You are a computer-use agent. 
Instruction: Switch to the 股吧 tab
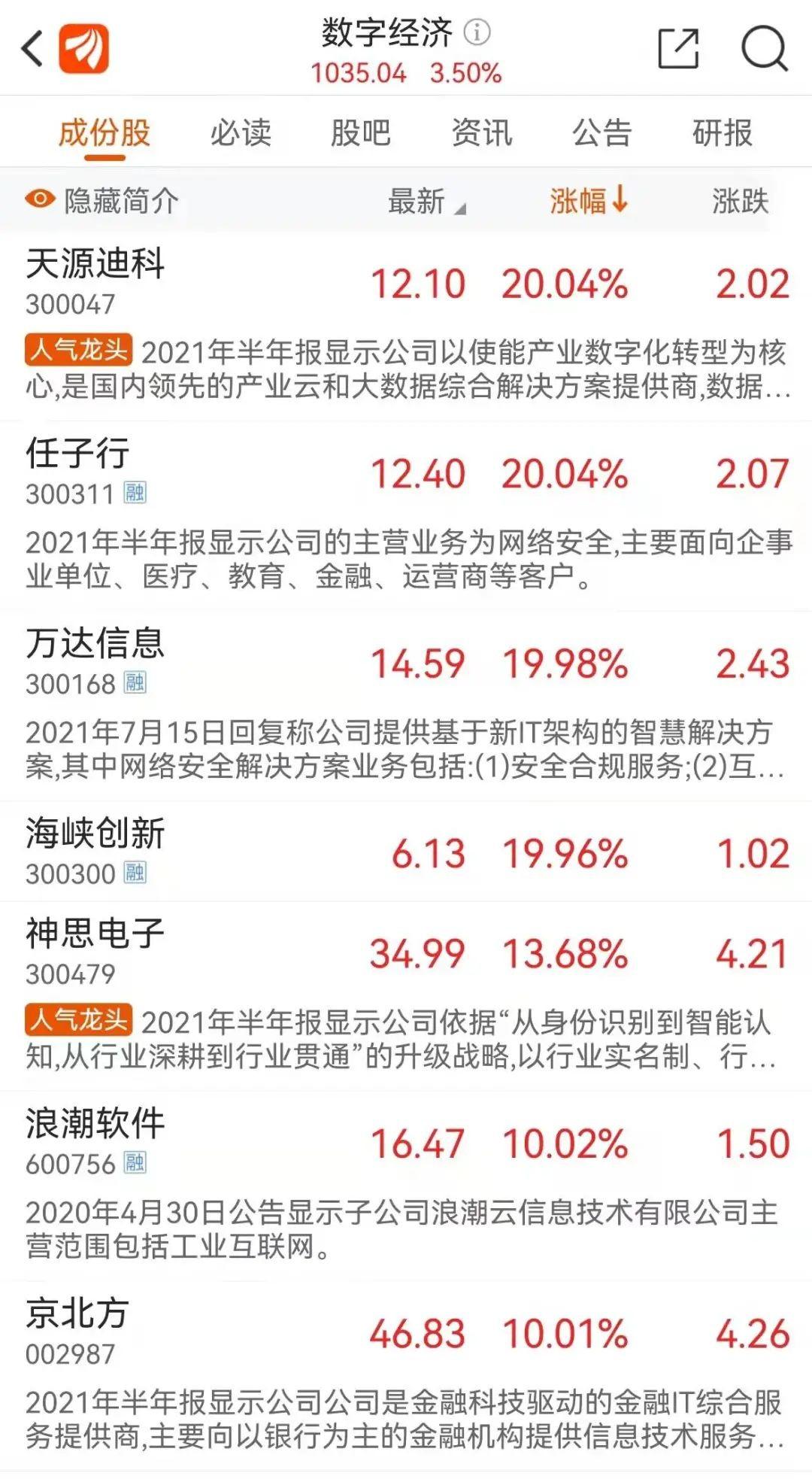[361, 132]
